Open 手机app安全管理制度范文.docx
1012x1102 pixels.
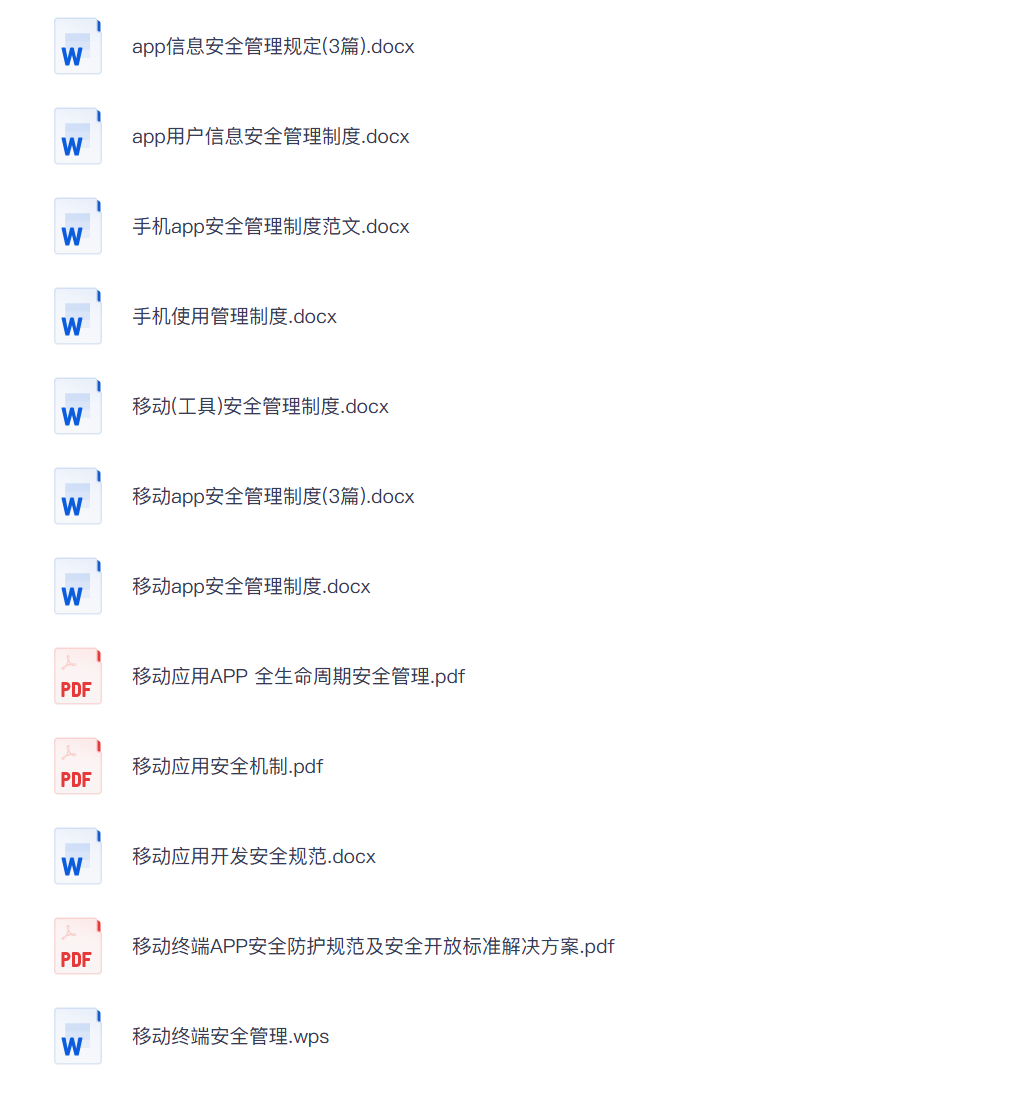[x=269, y=226]
